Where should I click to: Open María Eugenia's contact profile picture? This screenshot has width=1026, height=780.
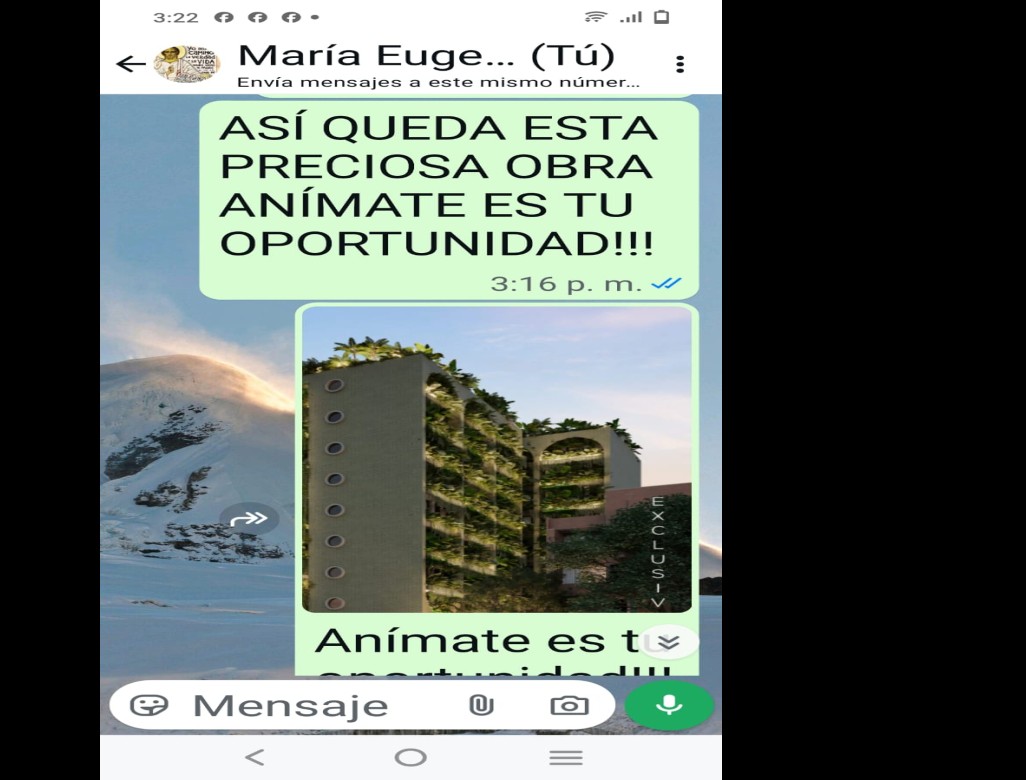click(187, 65)
